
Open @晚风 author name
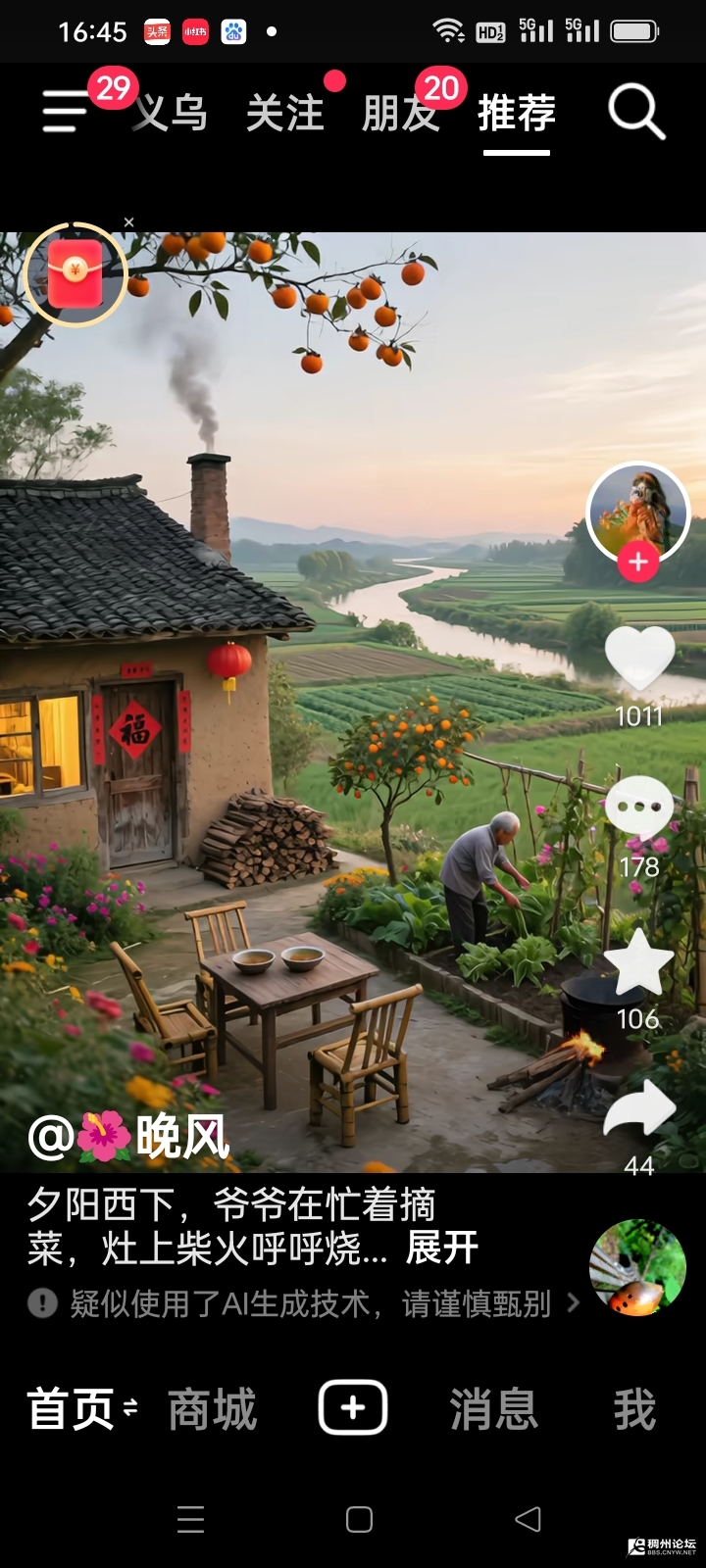click(129, 1138)
